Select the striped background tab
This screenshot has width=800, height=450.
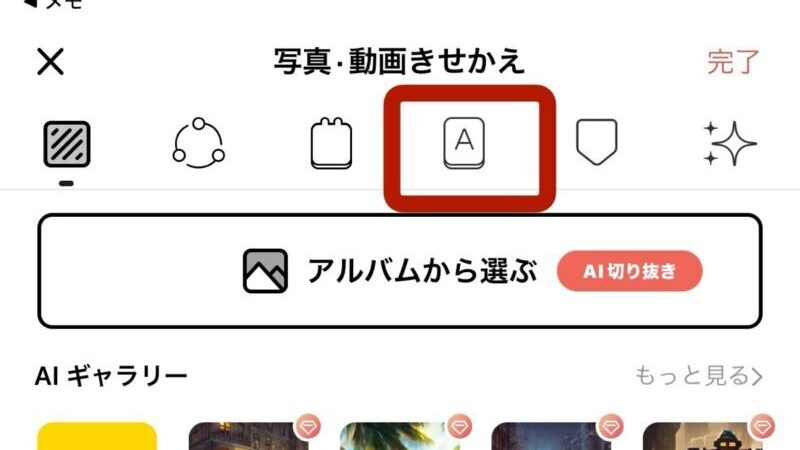[x=67, y=145]
